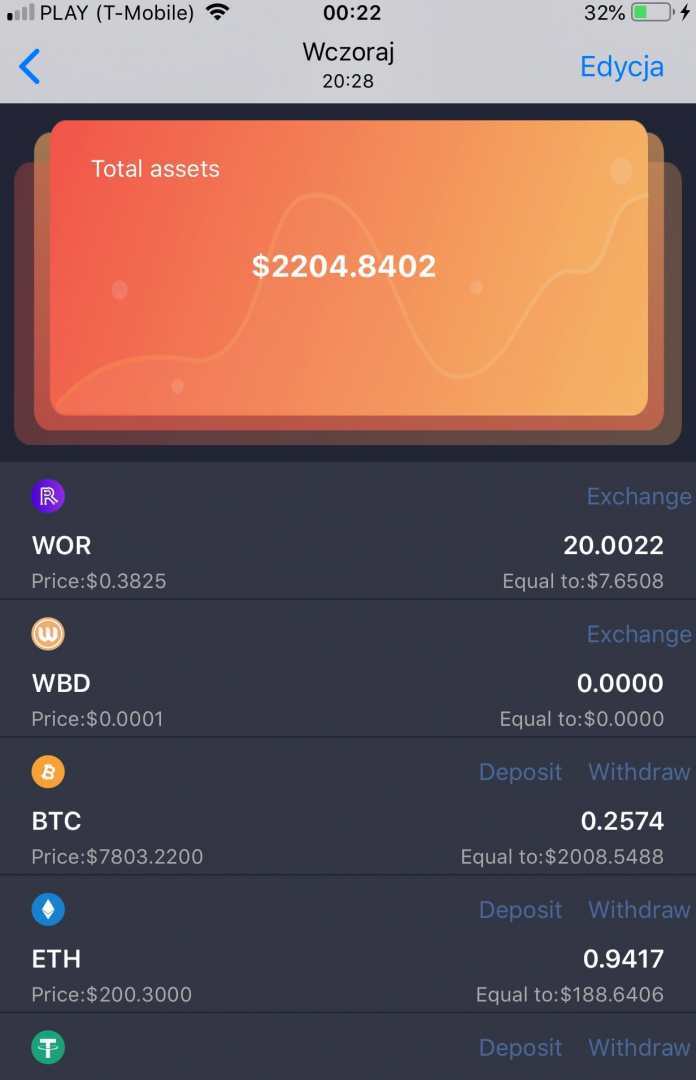Go back to the photo library
696x1080 pixels.
30,67
